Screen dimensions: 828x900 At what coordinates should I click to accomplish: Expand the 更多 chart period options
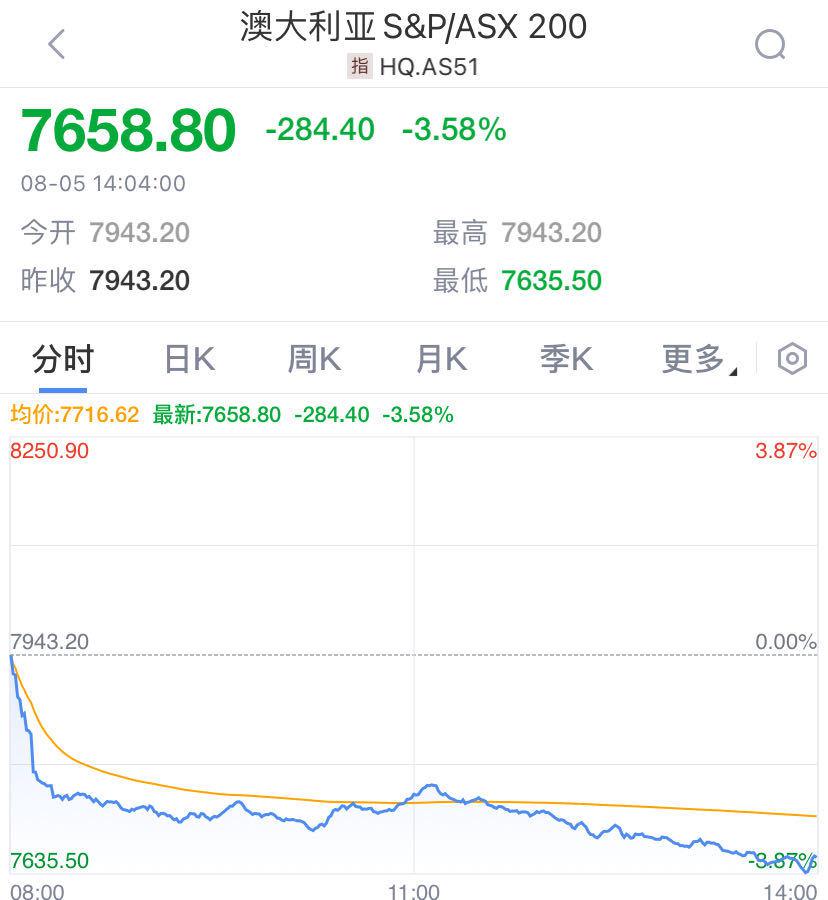(697, 359)
